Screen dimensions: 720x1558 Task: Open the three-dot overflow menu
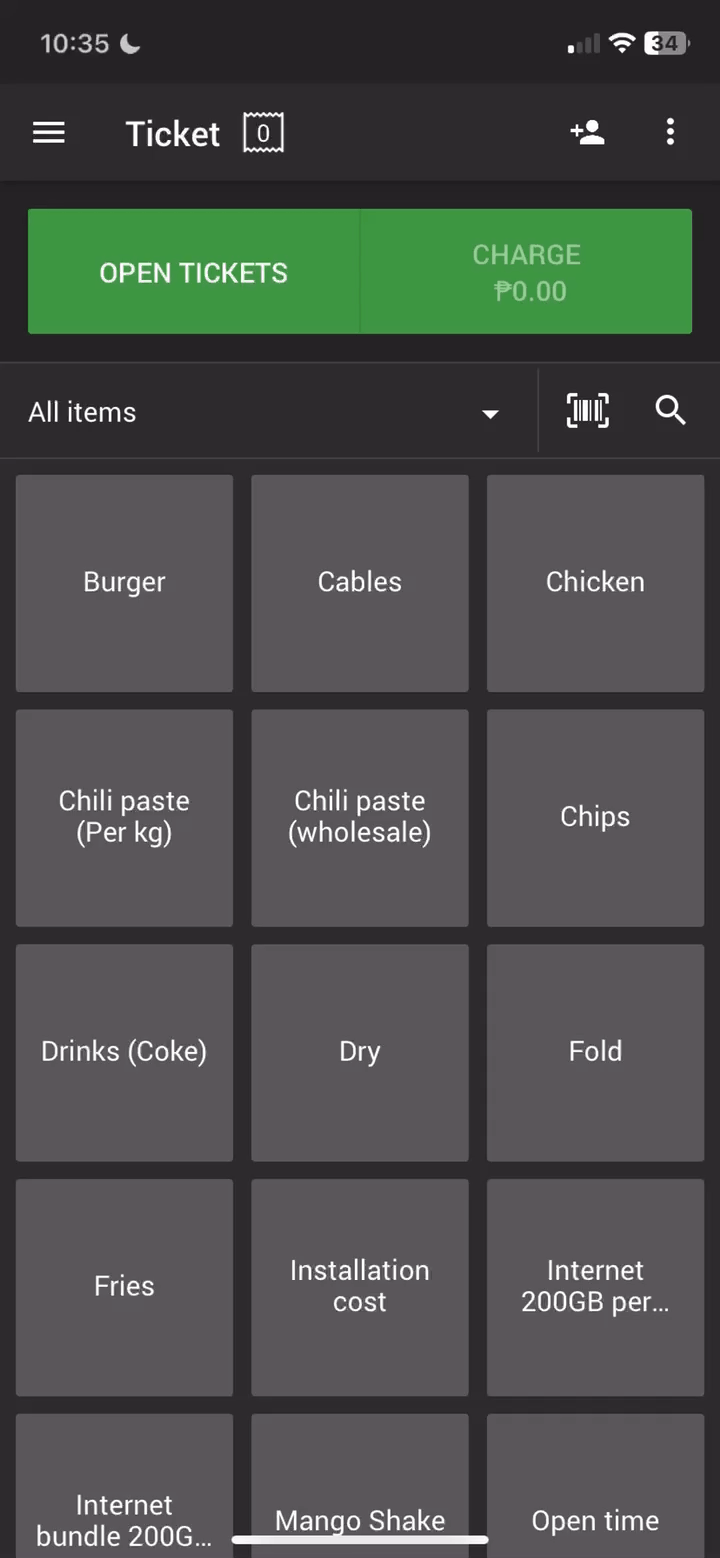670,132
